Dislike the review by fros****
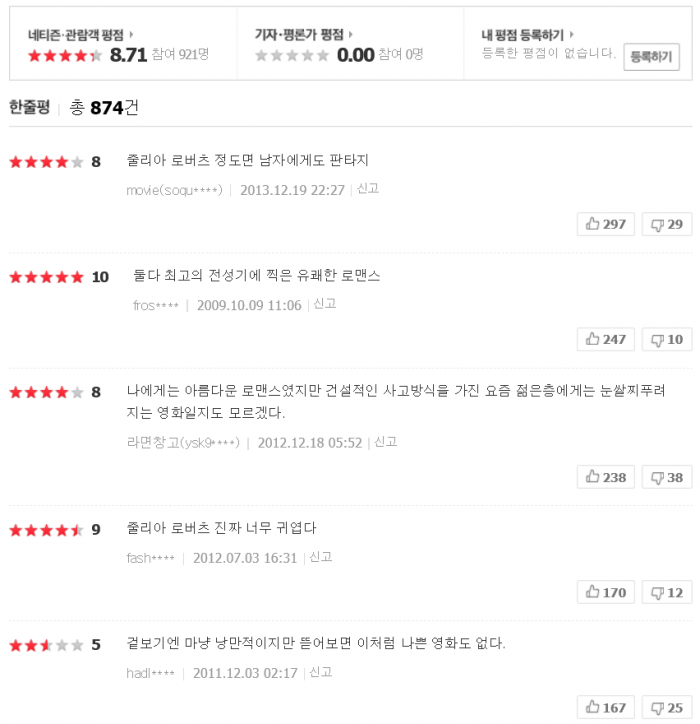The width and height of the screenshot is (700, 724). pos(667,339)
